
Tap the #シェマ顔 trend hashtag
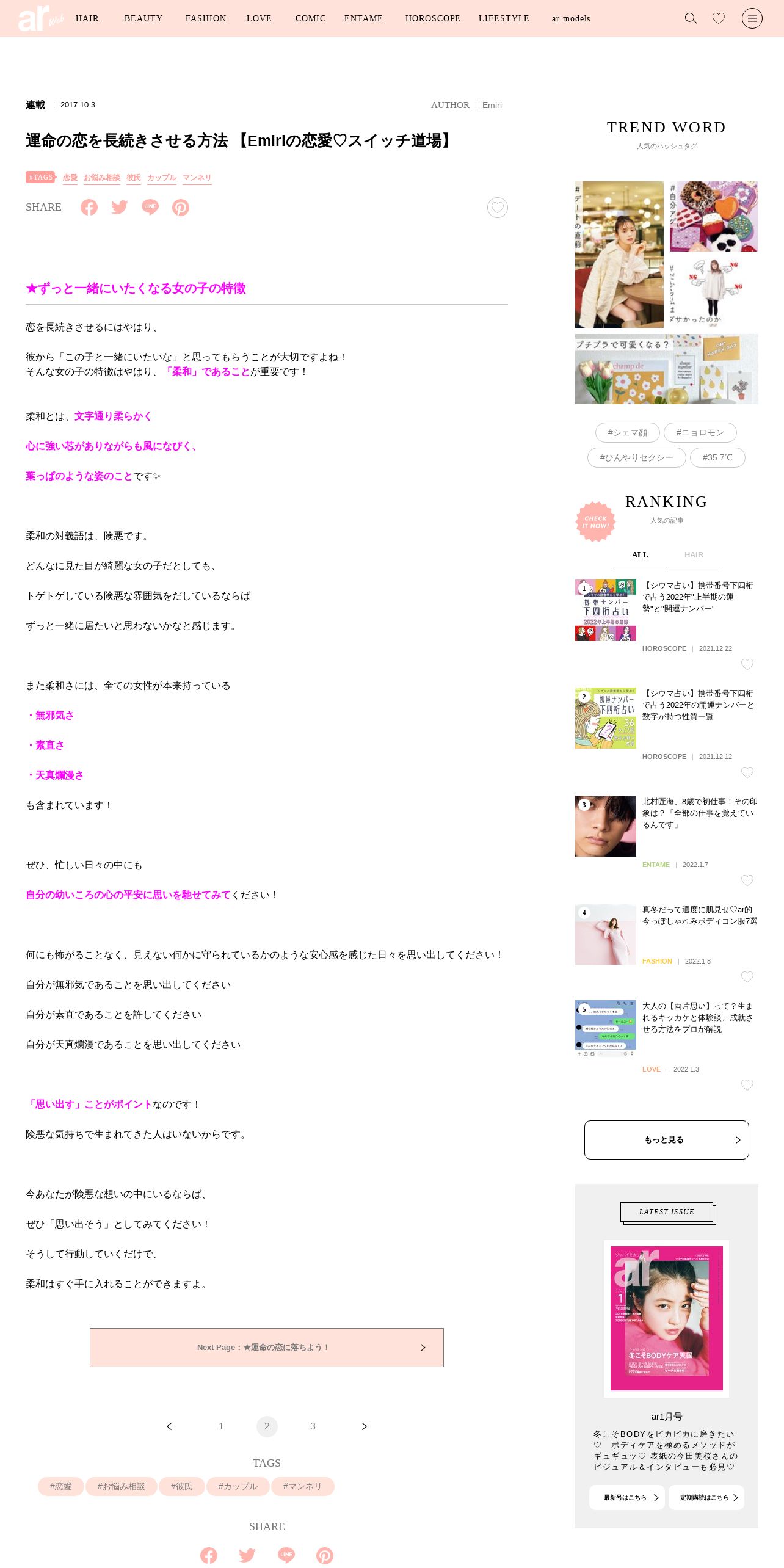(x=627, y=432)
